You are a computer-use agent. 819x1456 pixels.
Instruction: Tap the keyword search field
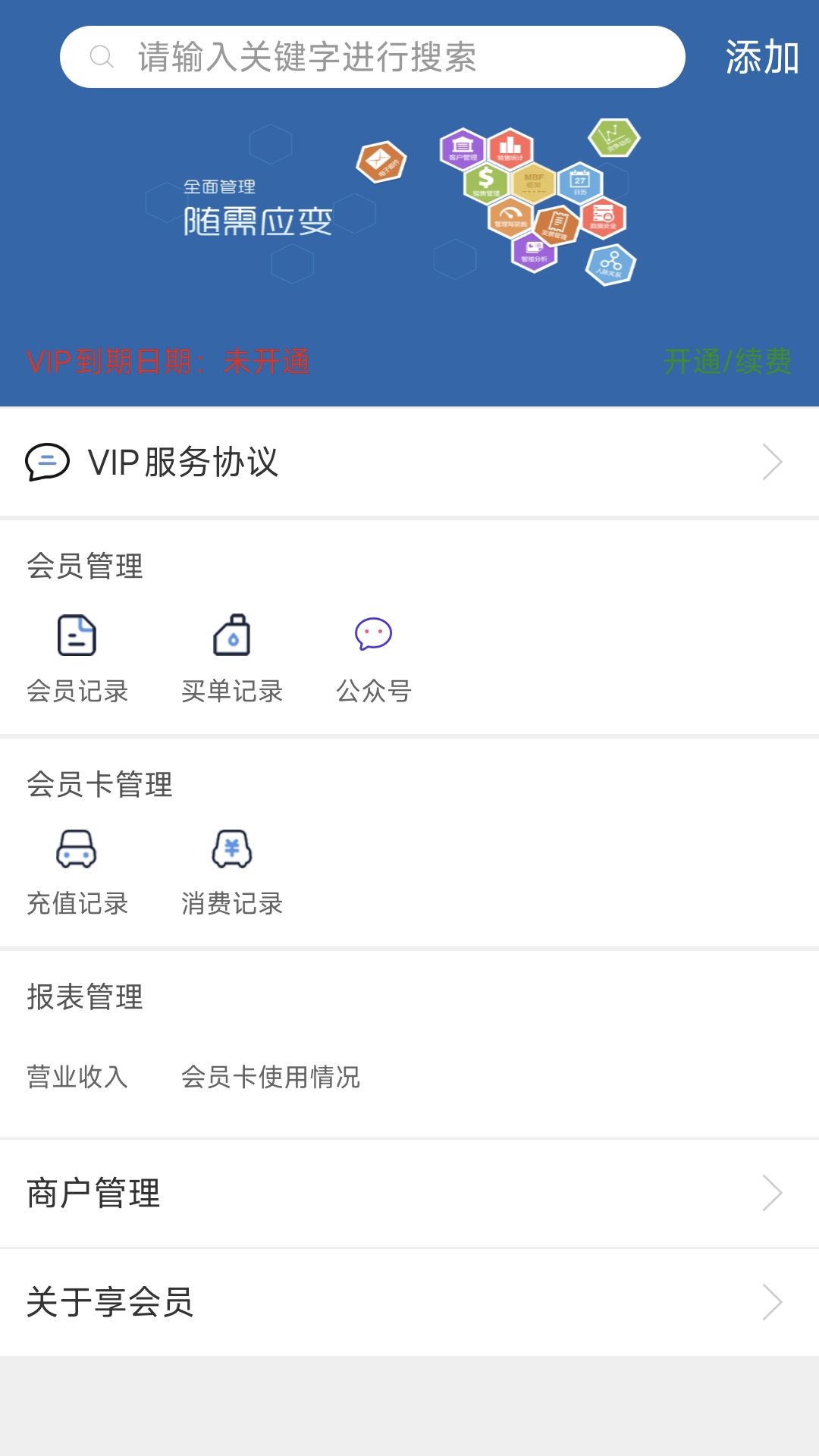pos(372,57)
